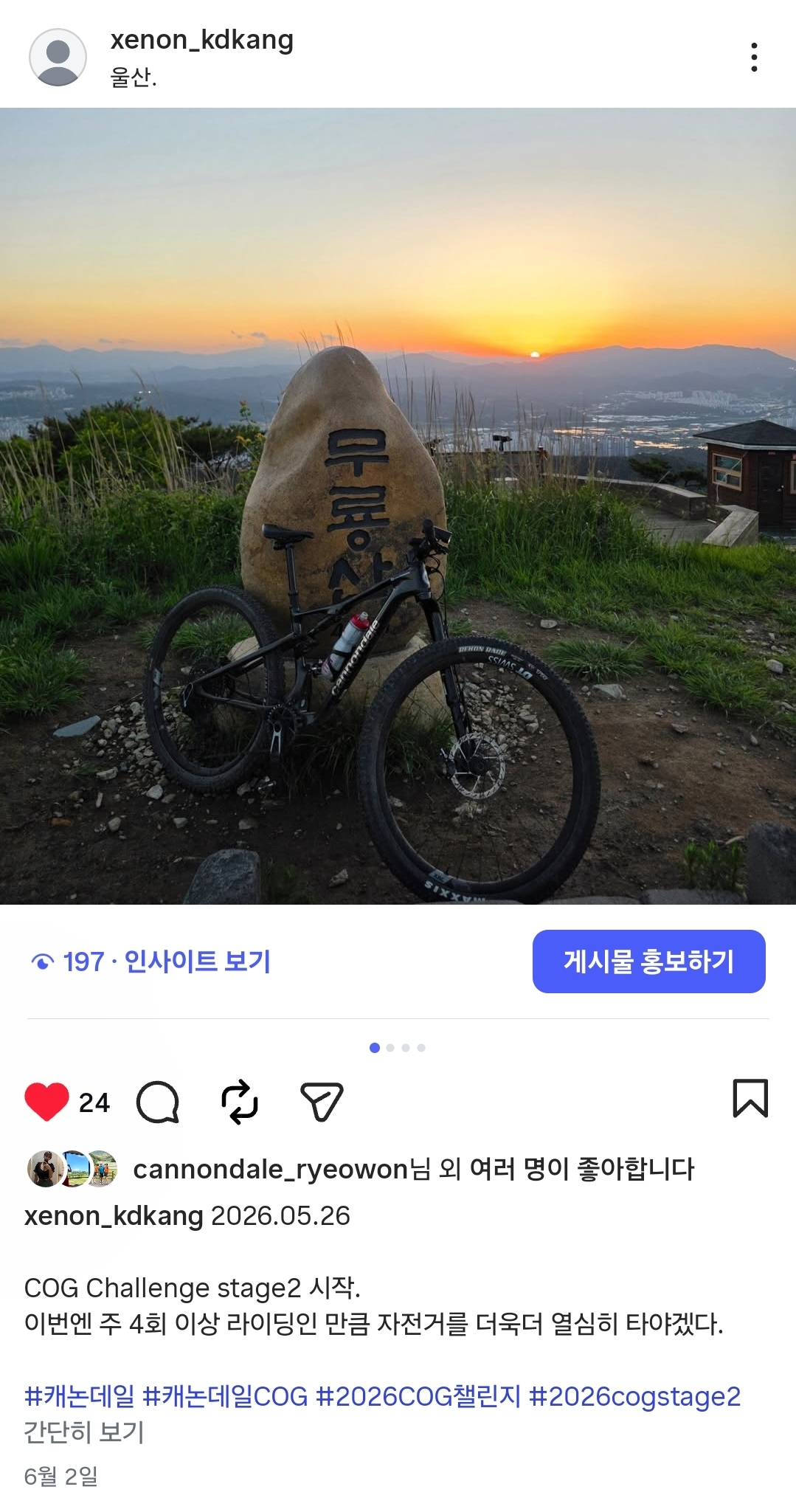
Task: Collapse the caption with 간단히 보기
Action: [x=84, y=1432]
